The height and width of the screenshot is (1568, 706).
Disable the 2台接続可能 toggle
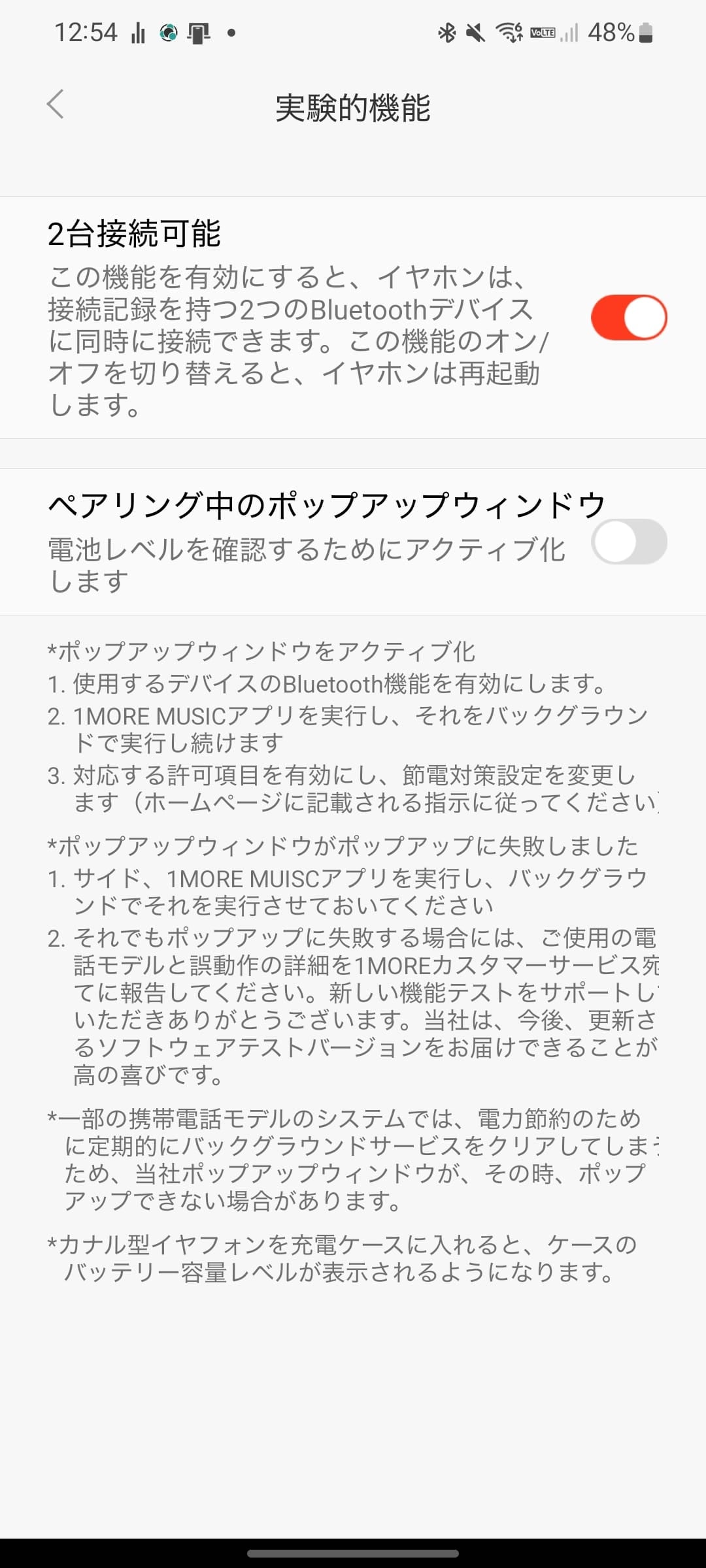point(628,318)
